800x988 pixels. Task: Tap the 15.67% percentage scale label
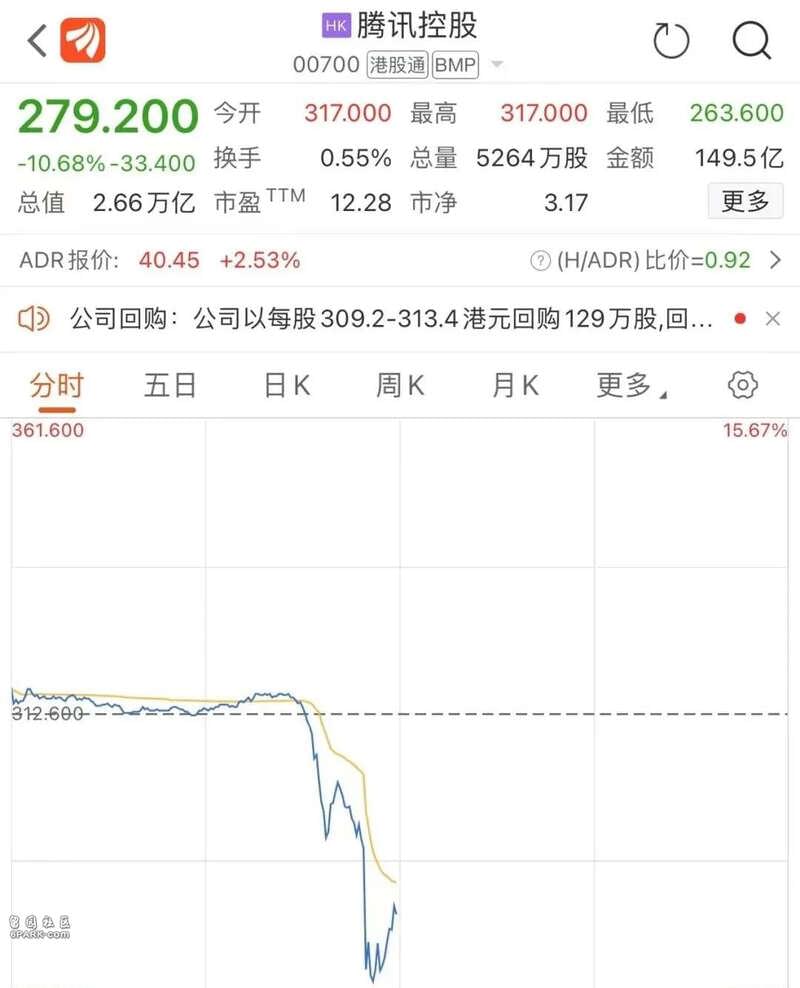pos(752,430)
